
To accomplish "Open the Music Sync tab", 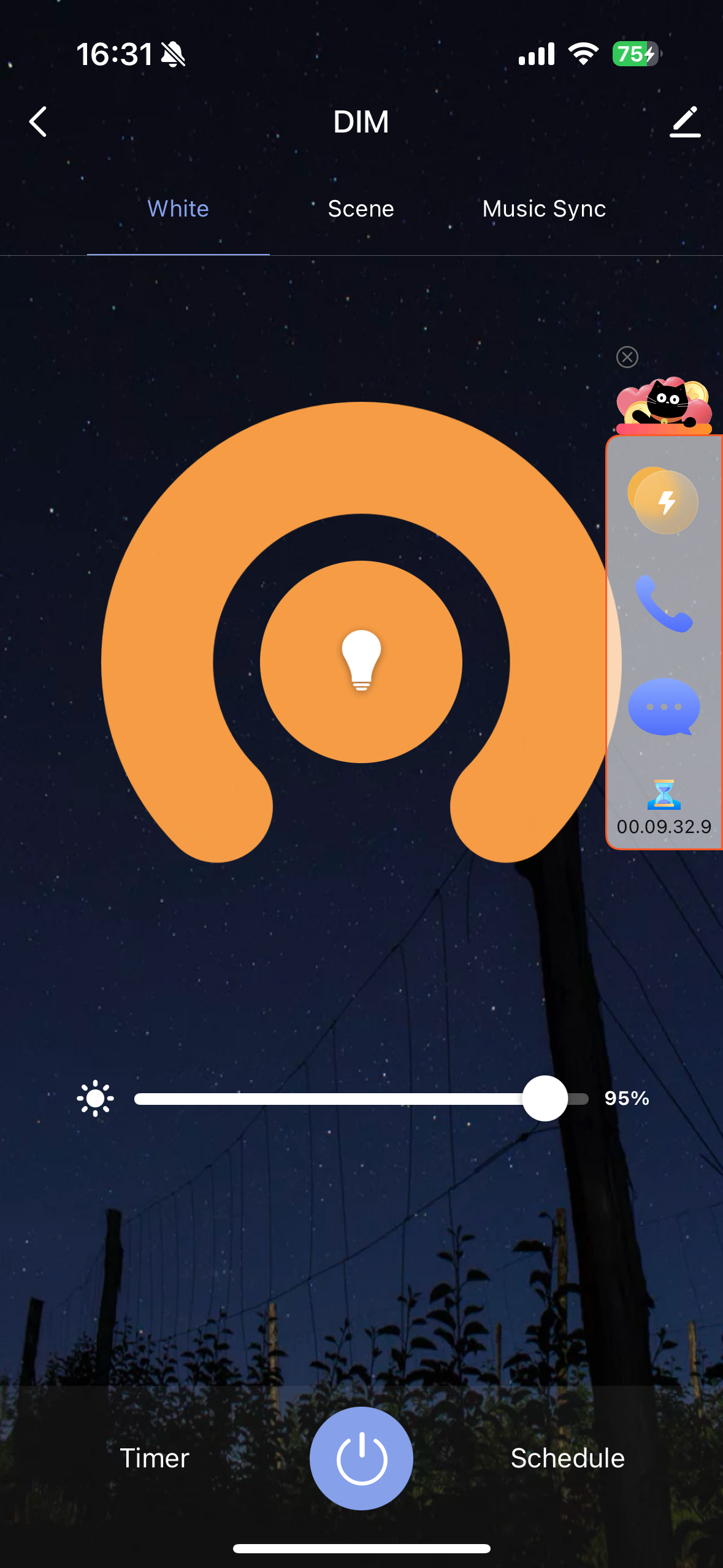I will 544,209.
